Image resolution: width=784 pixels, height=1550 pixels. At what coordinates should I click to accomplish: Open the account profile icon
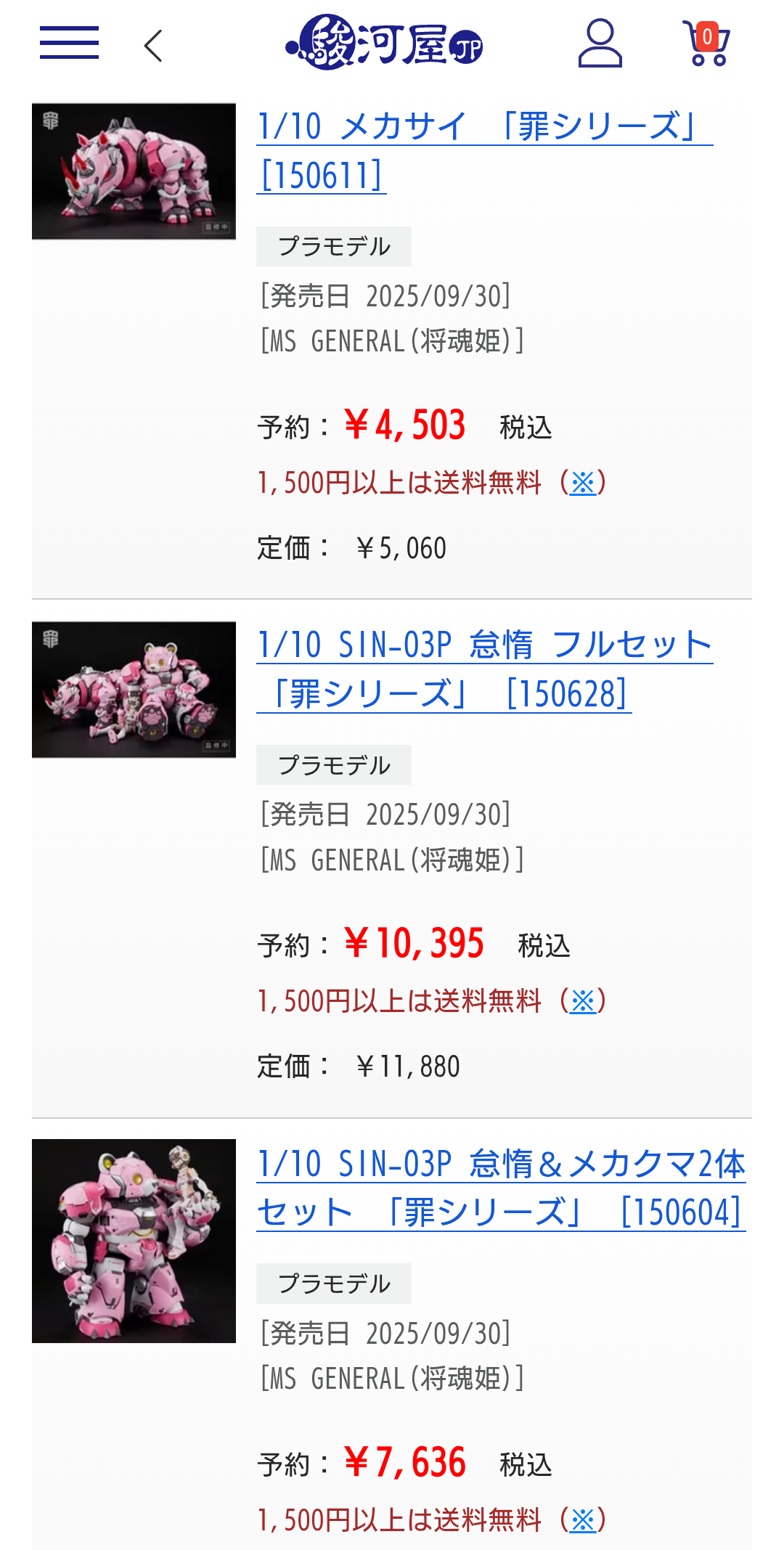click(600, 44)
